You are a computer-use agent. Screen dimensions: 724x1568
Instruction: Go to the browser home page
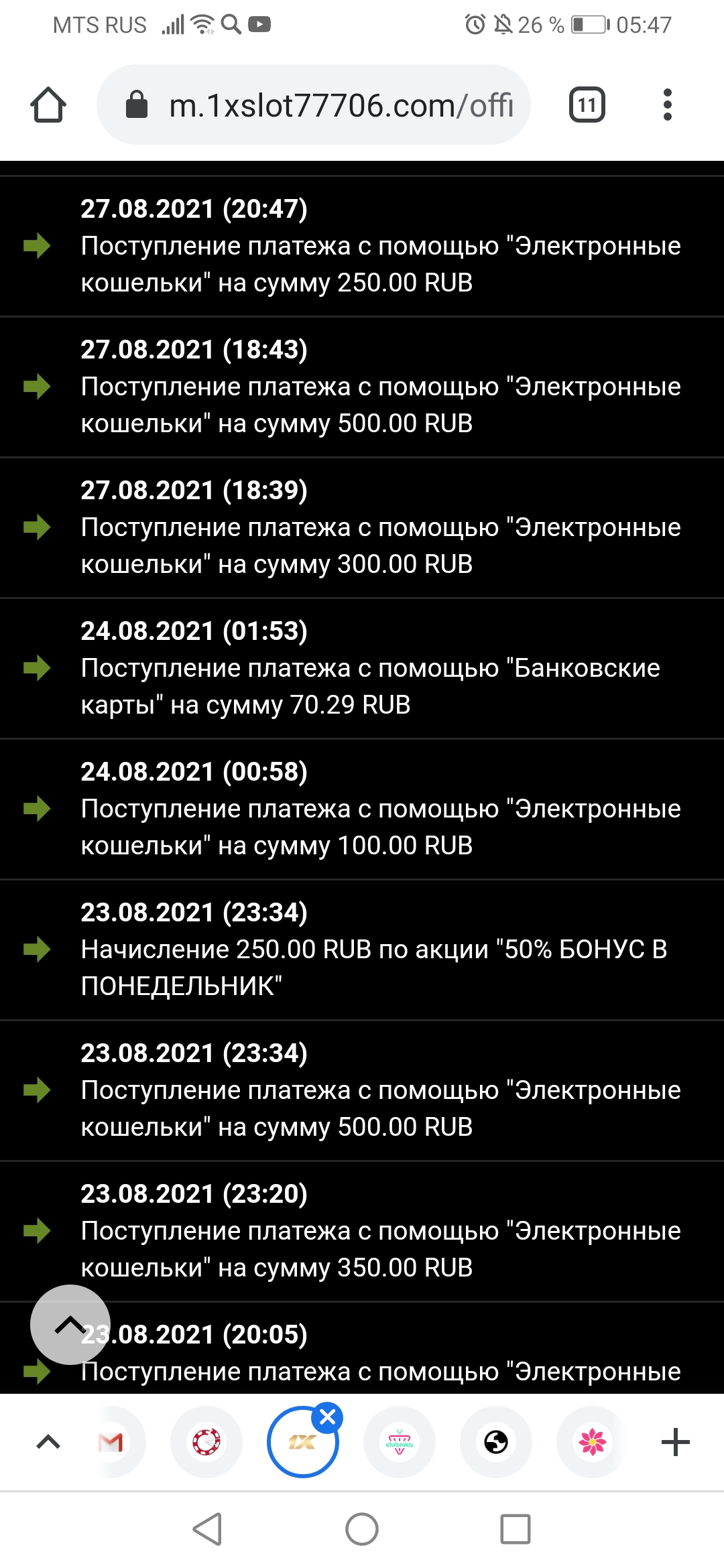(48, 105)
